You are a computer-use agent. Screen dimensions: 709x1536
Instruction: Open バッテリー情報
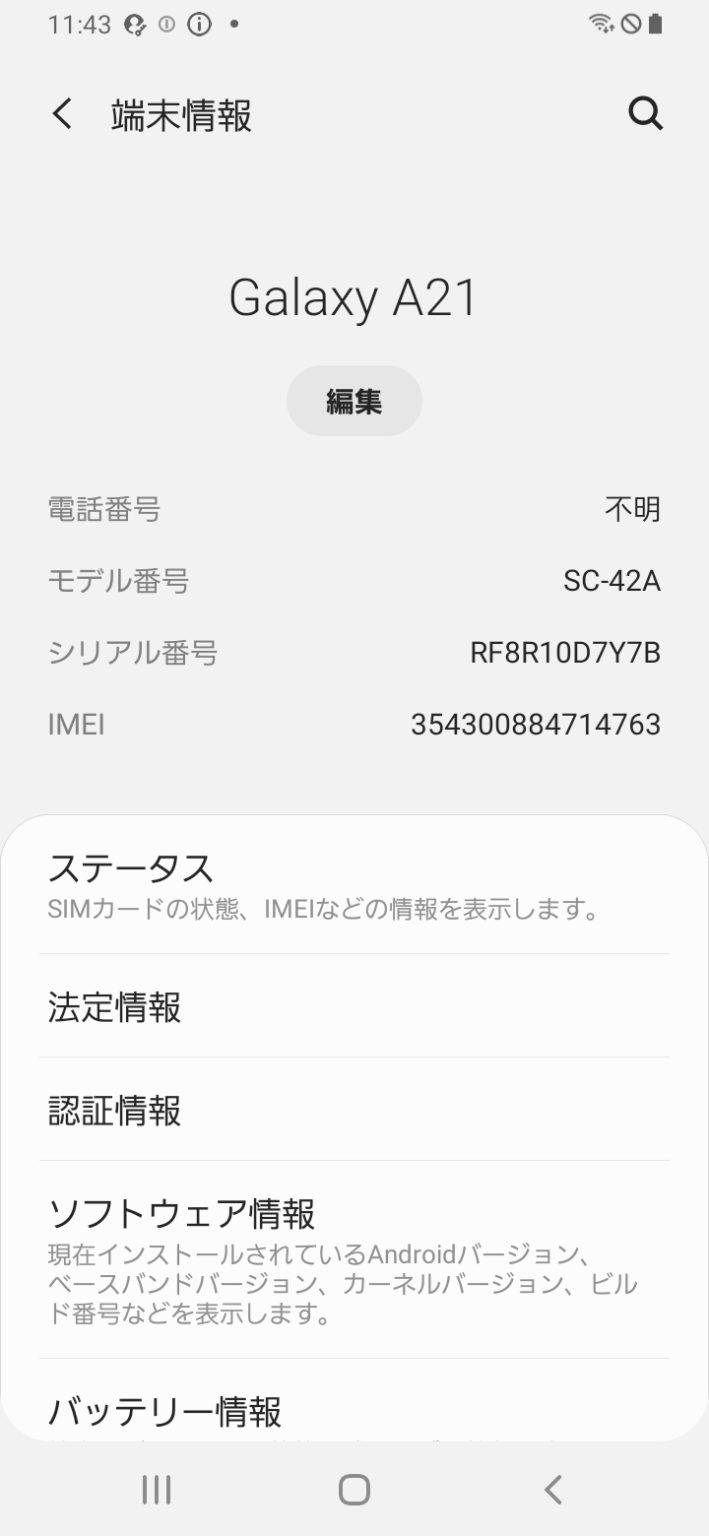[x=354, y=1412]
